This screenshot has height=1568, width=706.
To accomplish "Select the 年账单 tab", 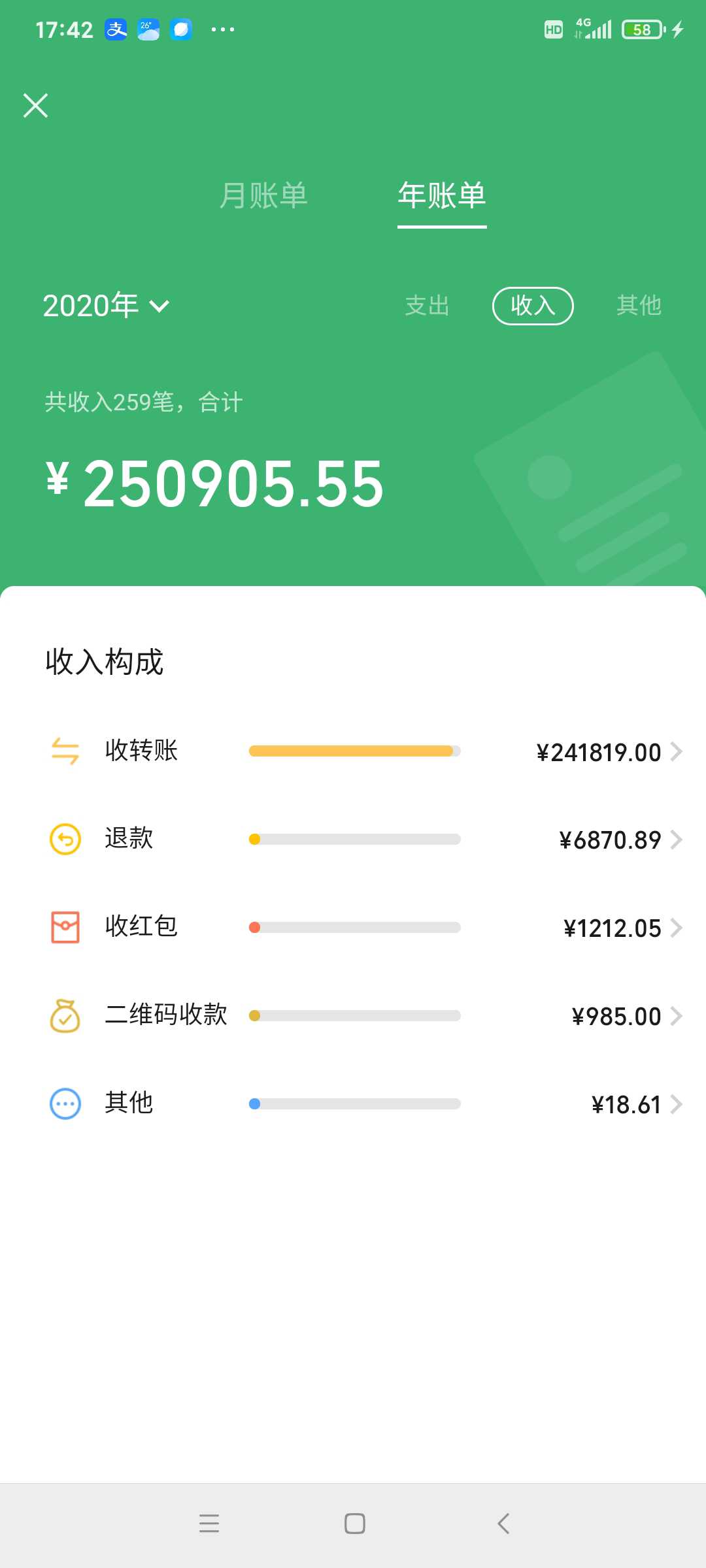I will (442, 195).
